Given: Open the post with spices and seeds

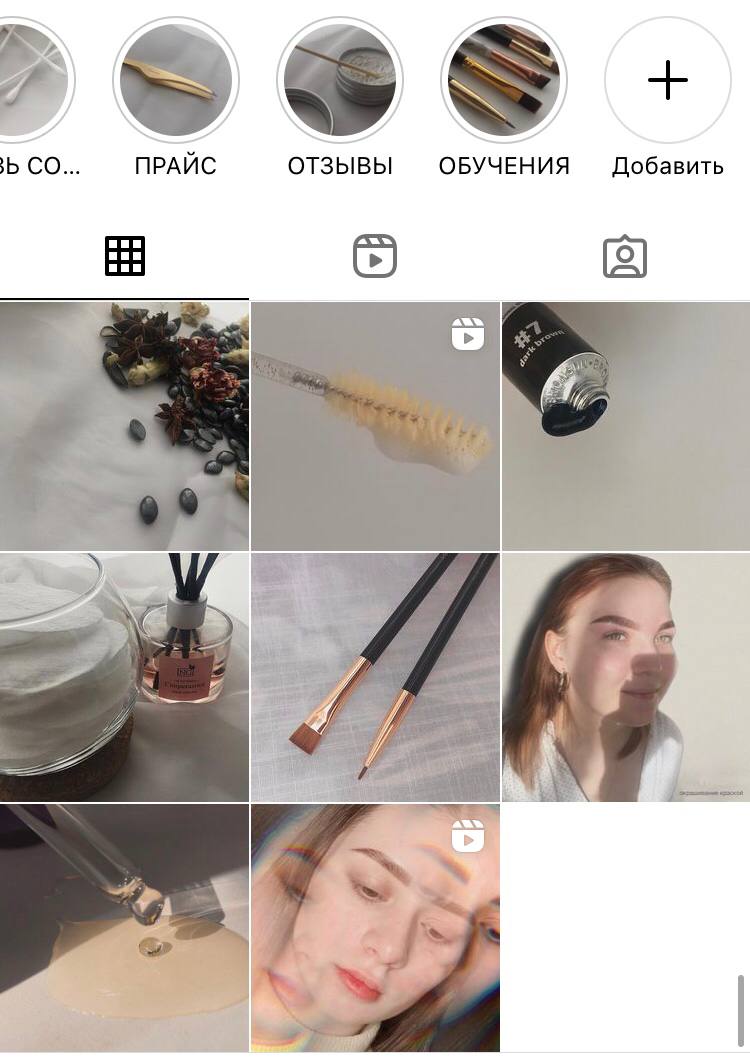Looking at the screenshot, I should tap(124, 426).
